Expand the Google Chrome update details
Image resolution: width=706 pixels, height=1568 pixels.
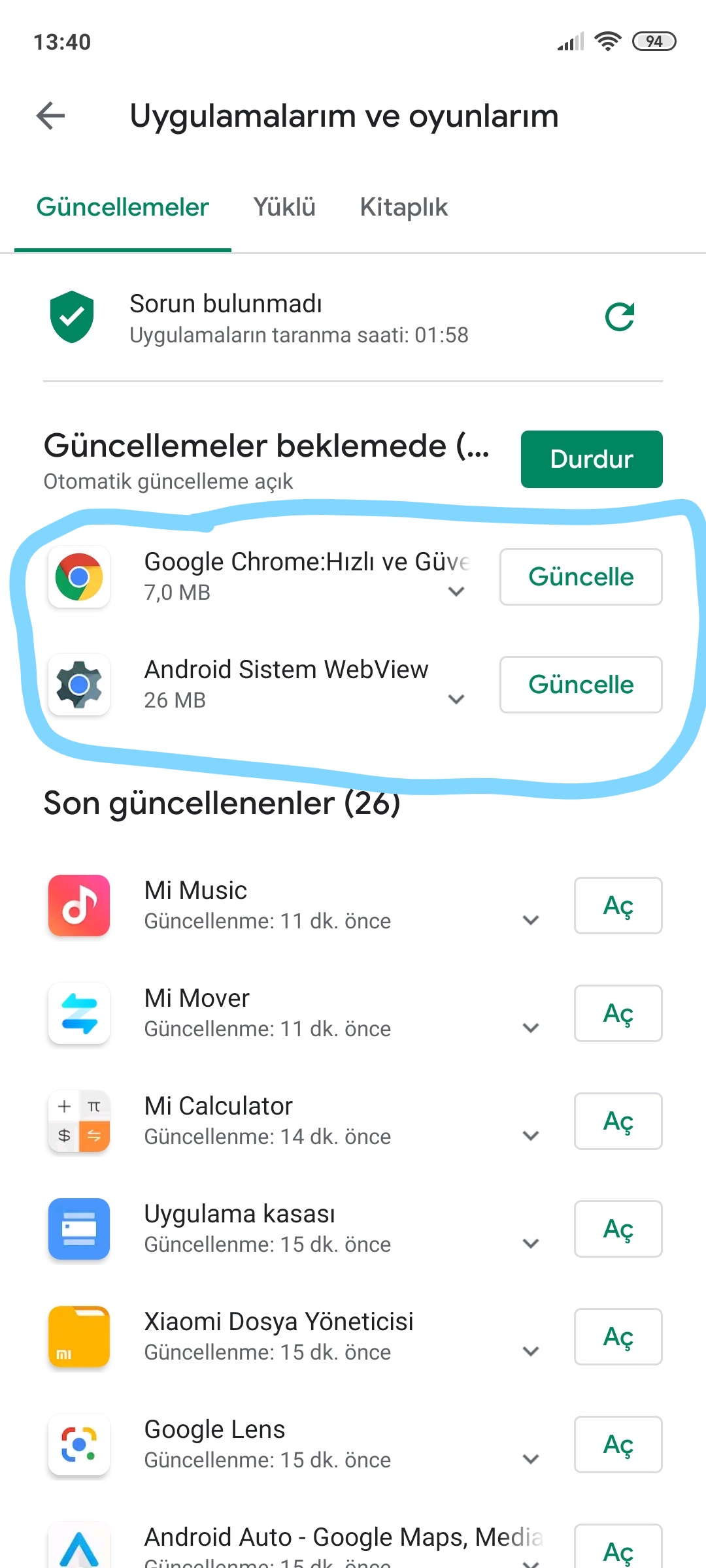(456, 592)
